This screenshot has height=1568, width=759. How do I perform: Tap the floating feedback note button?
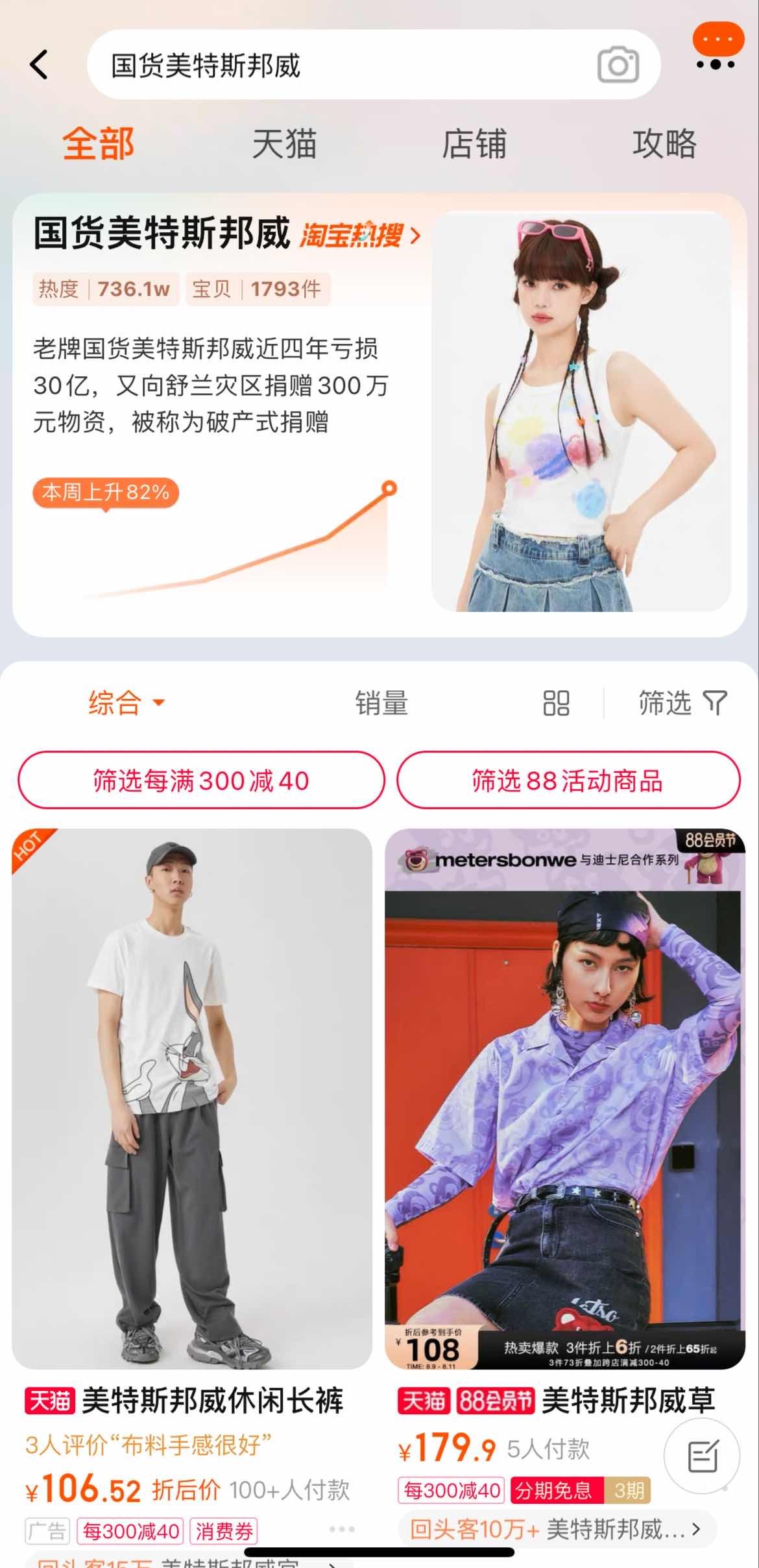click(703, 1456)
